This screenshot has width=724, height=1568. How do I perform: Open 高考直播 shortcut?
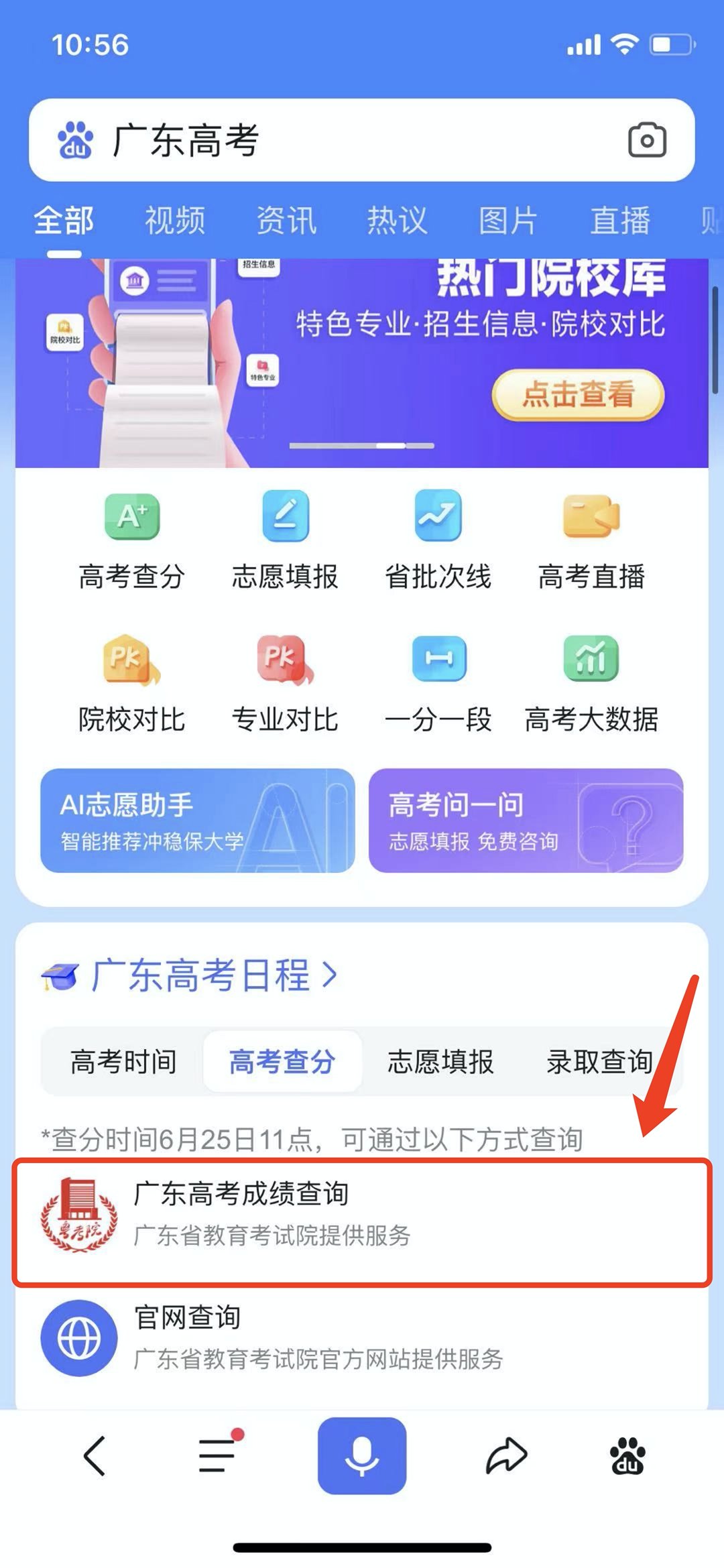(x=591, y=540)
